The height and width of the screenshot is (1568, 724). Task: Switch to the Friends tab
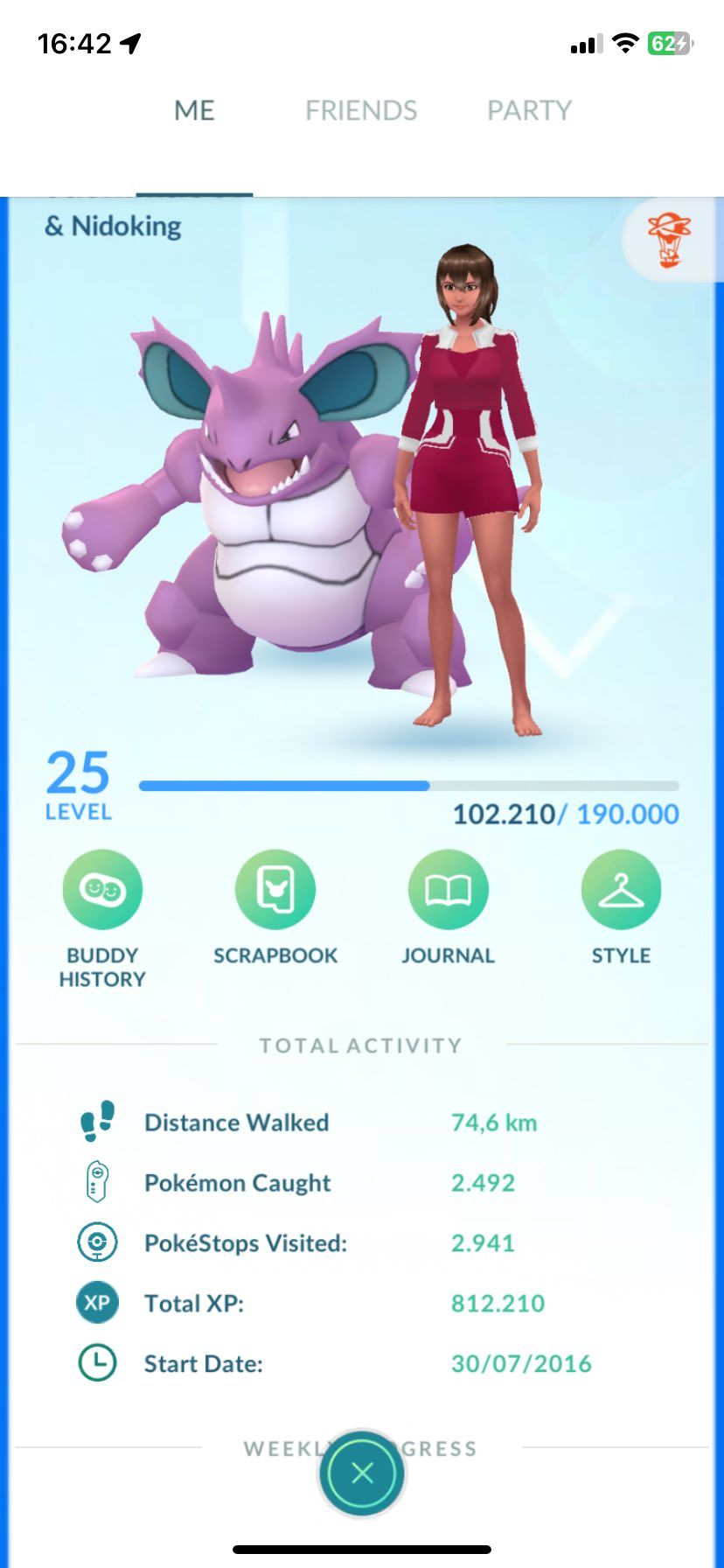pyautogui.click(x=360, y=111)
